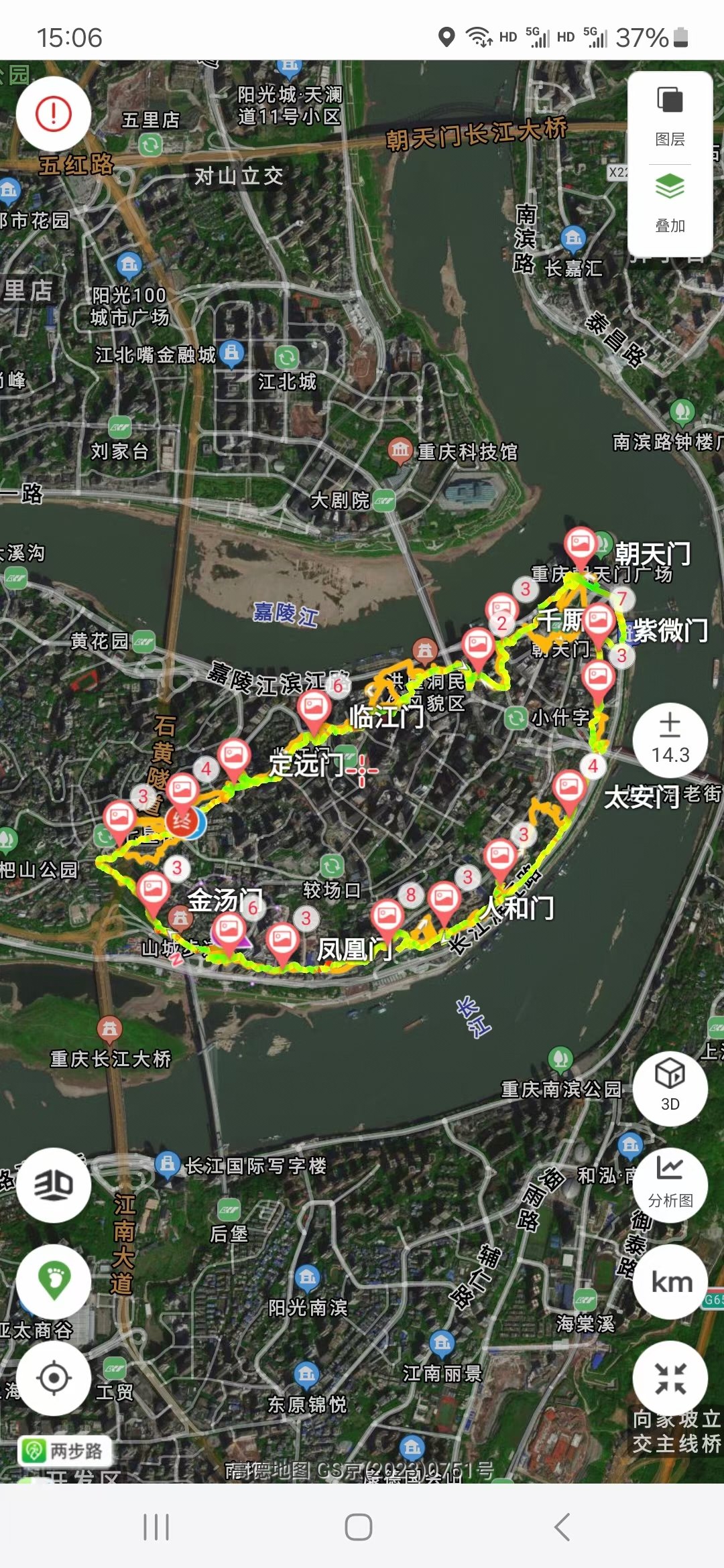The width and height of the screenshot is (724, 1568).
Task: Go back using the system back button
Action: pos(562,1526)
